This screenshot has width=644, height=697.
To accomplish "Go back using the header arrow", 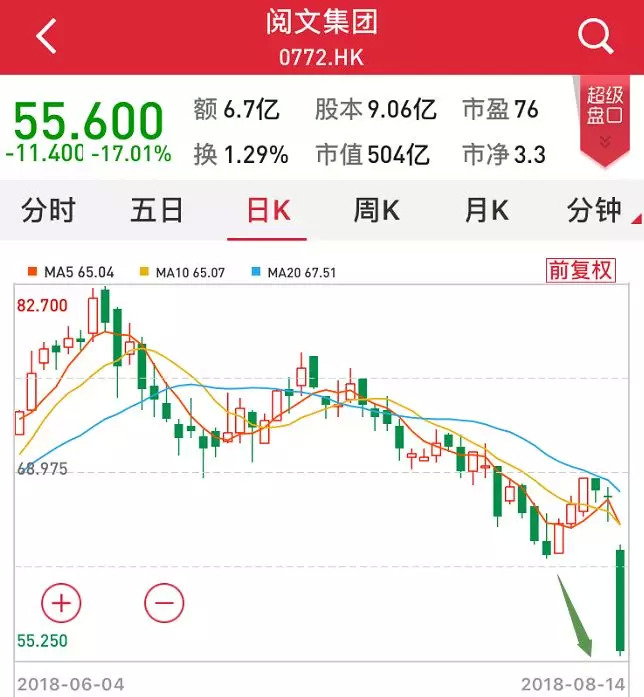I will [47, 37].
